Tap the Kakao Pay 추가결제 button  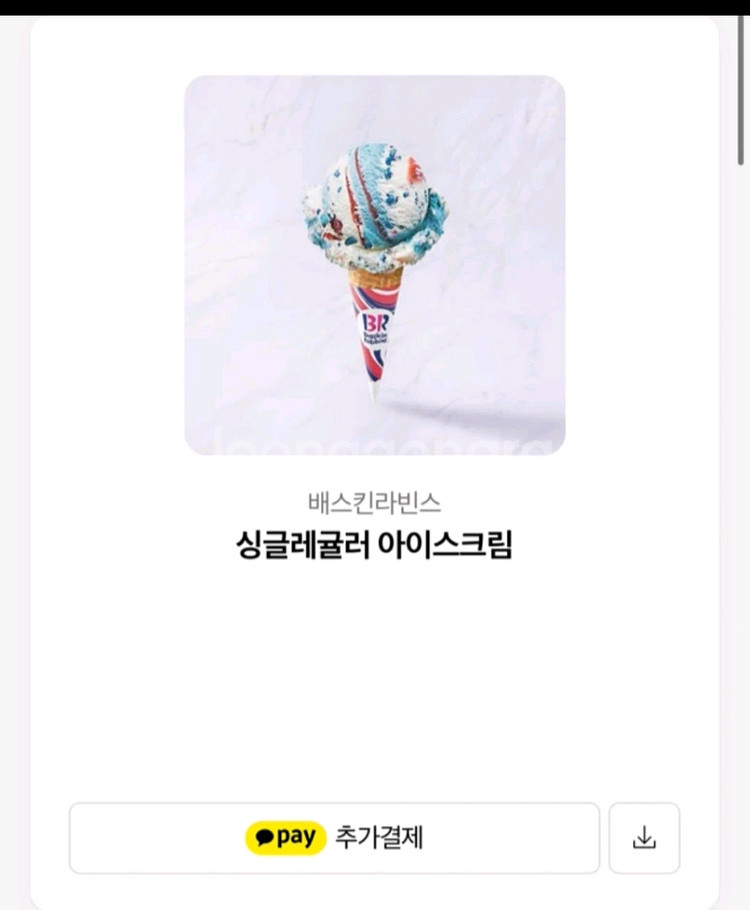[x=334, y=838]
